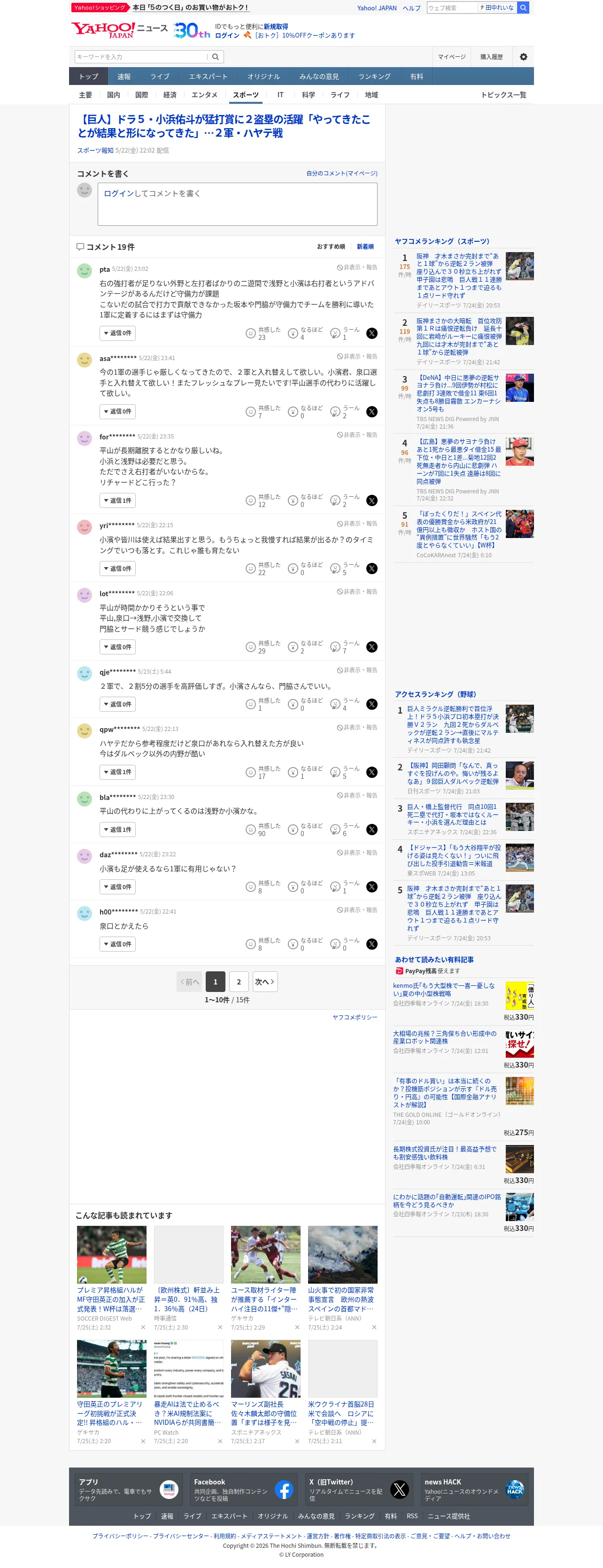Tap the keyword search magnifier icon
Image resolution: width=603 pixels, height=1568 pixels.
coord(216,57)
